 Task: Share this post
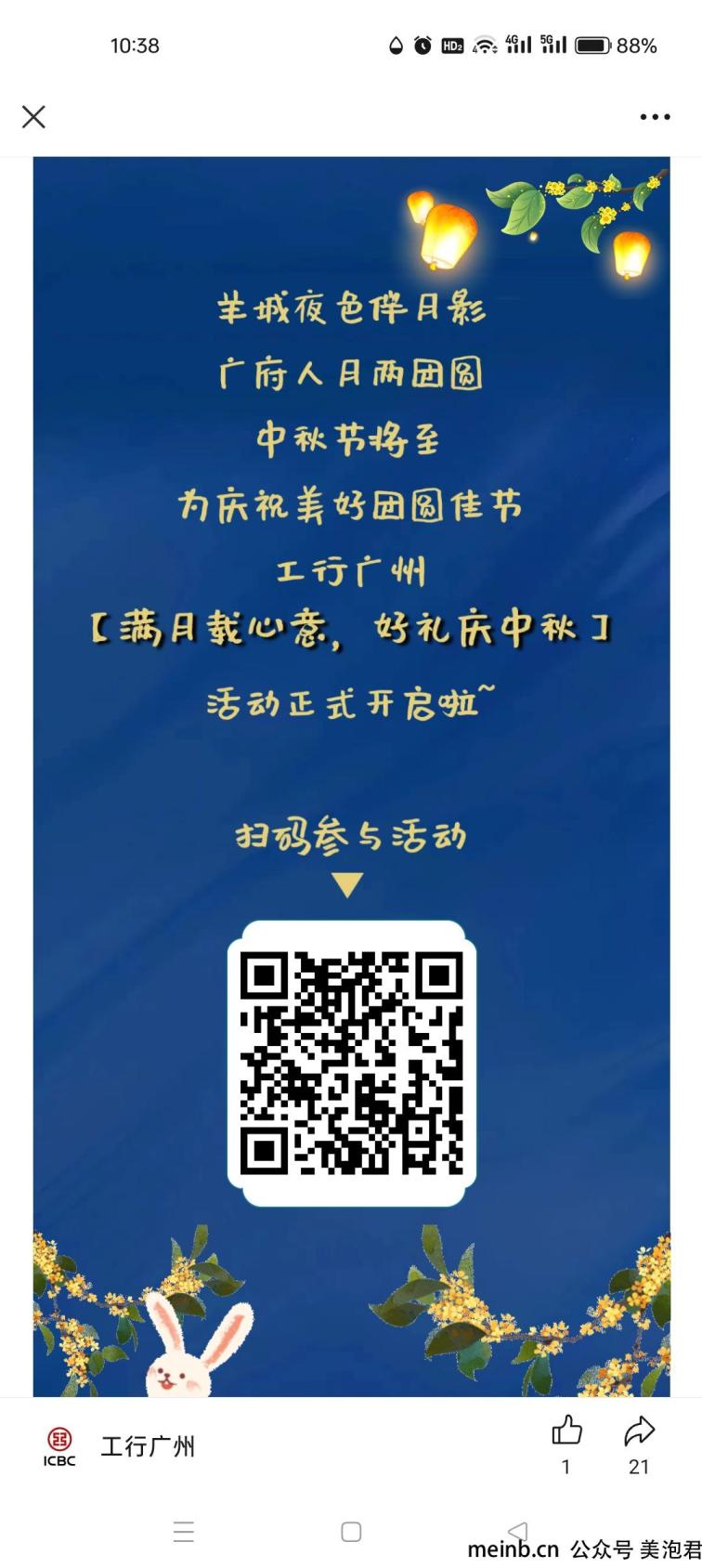tap(639, 1431)
